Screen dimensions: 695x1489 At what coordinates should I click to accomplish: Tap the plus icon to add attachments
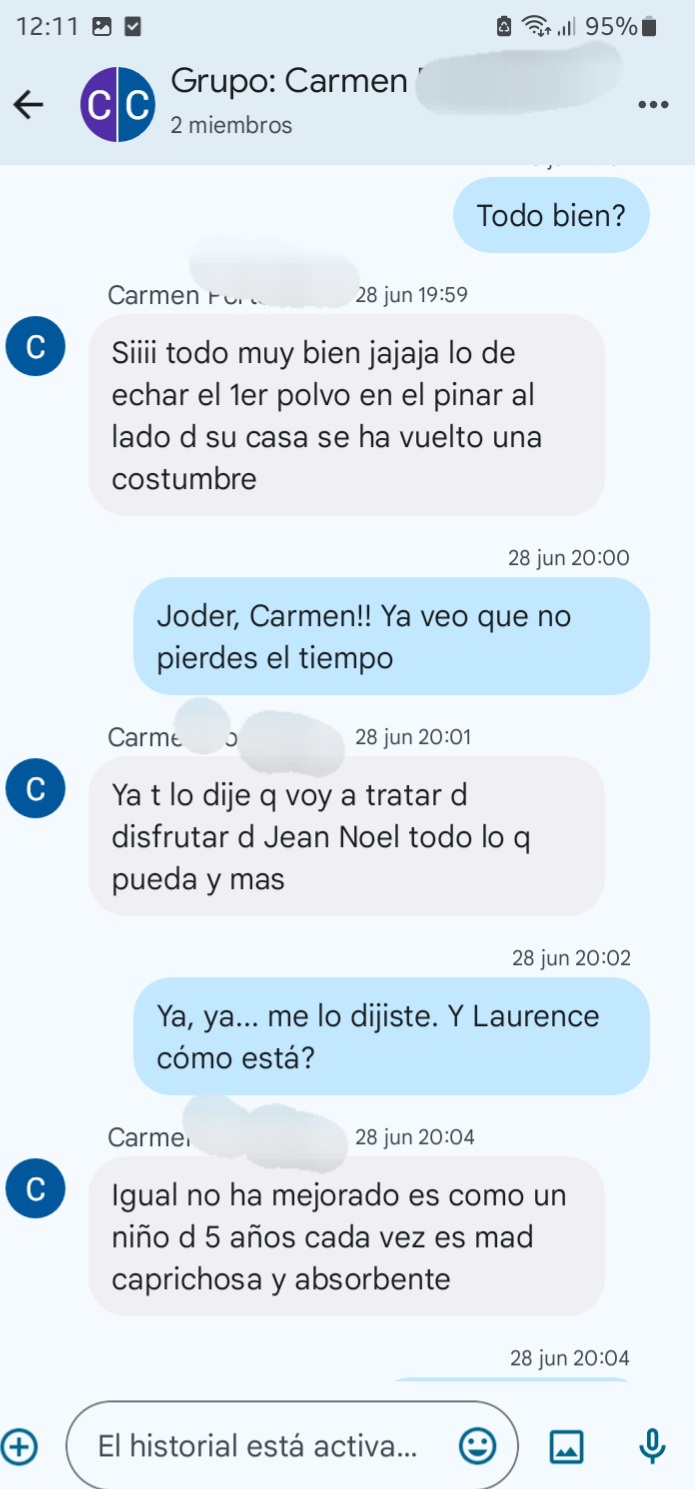[x=19, y=1445]
